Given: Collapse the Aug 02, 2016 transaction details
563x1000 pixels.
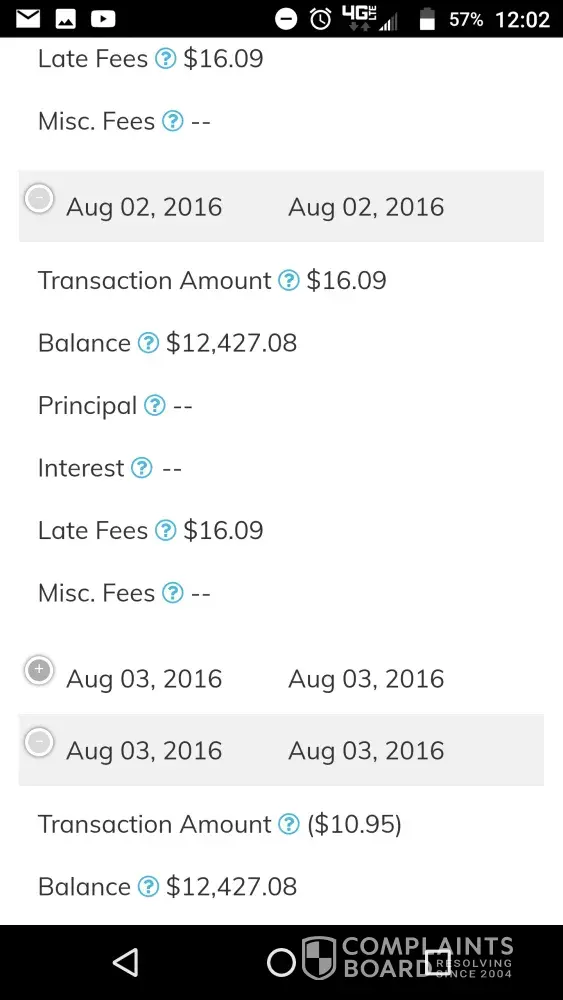Looking at the screenshot, I should (39, 199).
